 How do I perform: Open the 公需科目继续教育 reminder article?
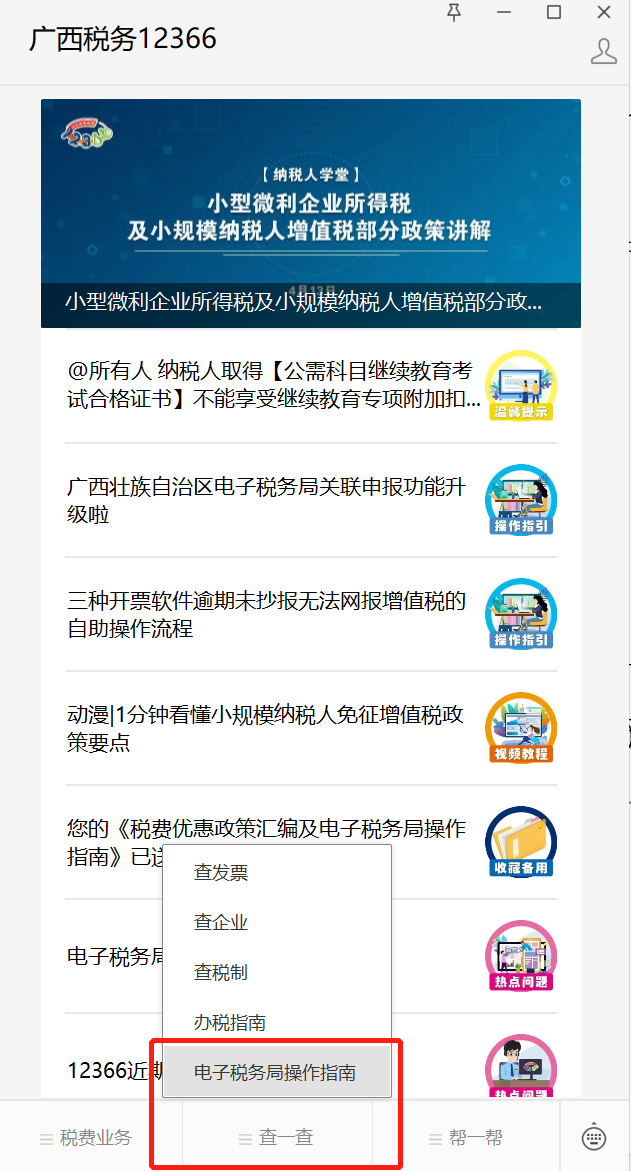tap(311, 385)
